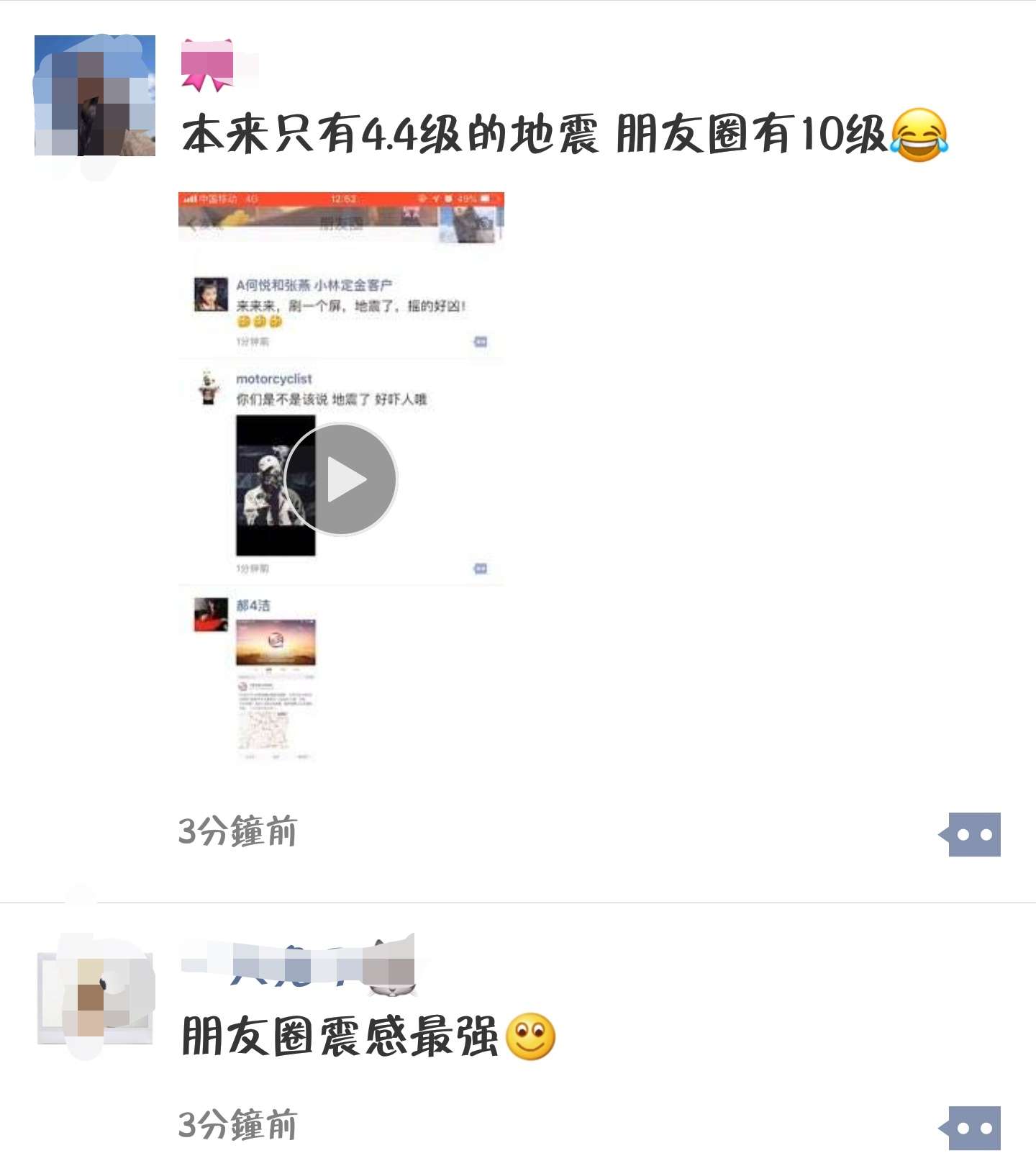Open profile avatar of 朋友圈震感最强 poster
This screenshot has width=1036, height=1166.
[95, 995]
